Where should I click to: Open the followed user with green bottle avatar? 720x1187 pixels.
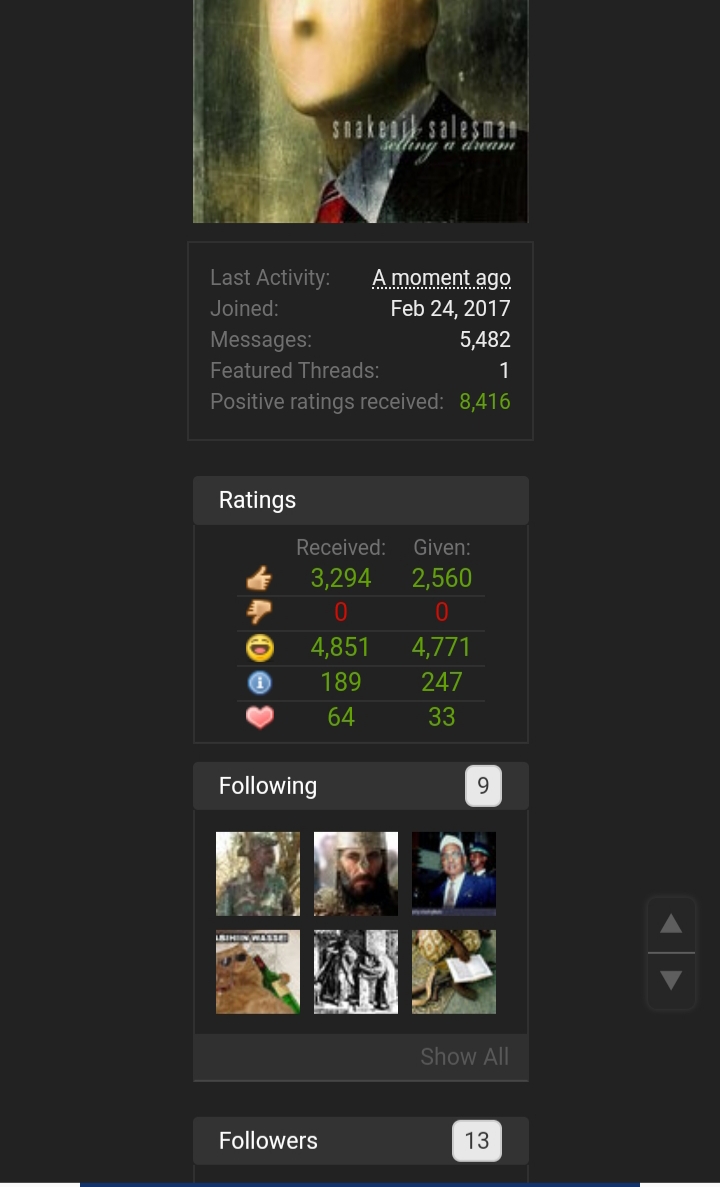(258, 971)
